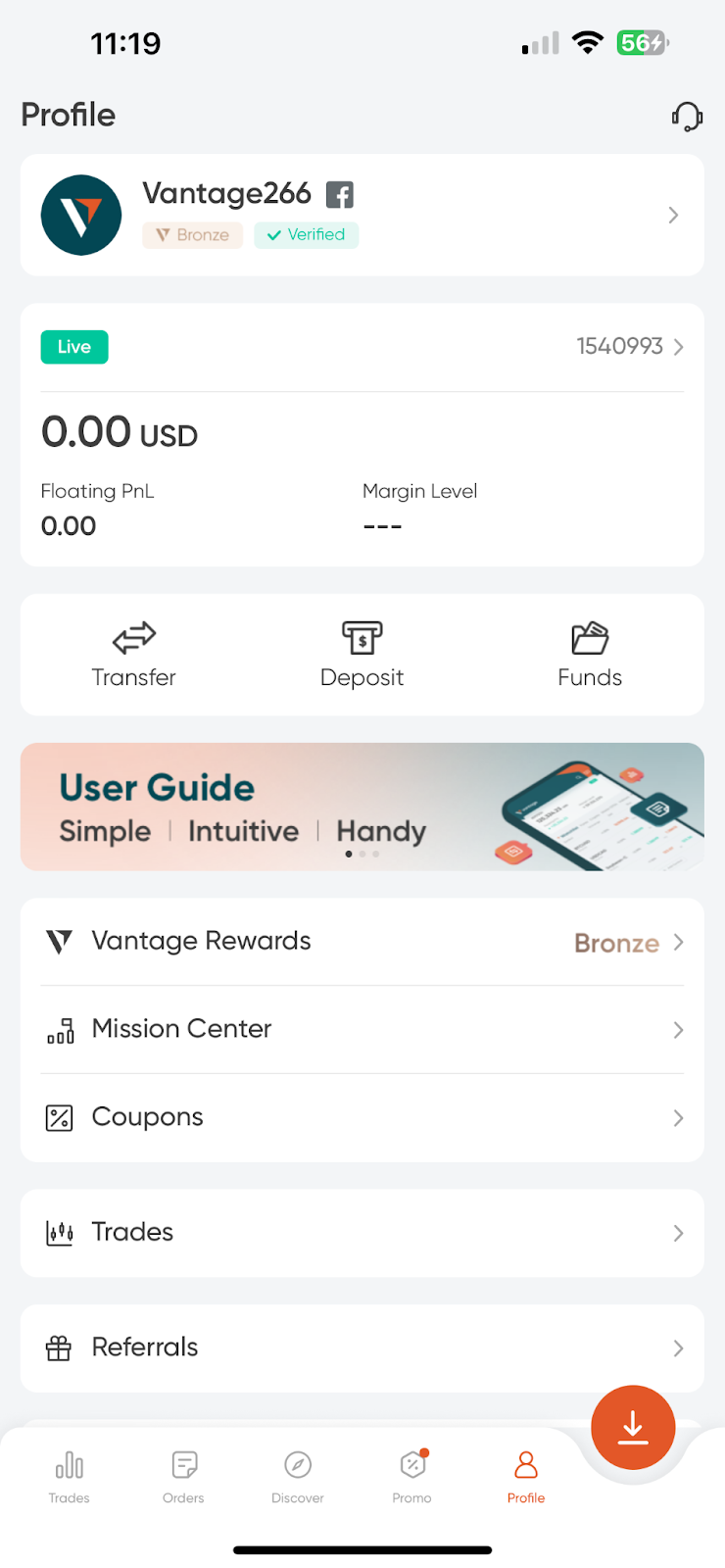Viewport: 725px width, 1568px height.
Task: Tap the Deposit button
Action: (362, 655)
